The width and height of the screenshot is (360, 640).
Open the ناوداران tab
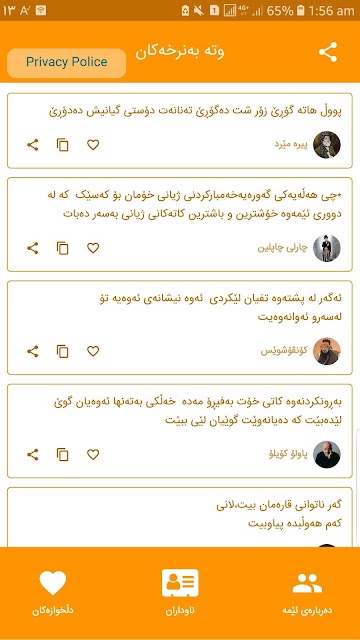click(180, 593)
